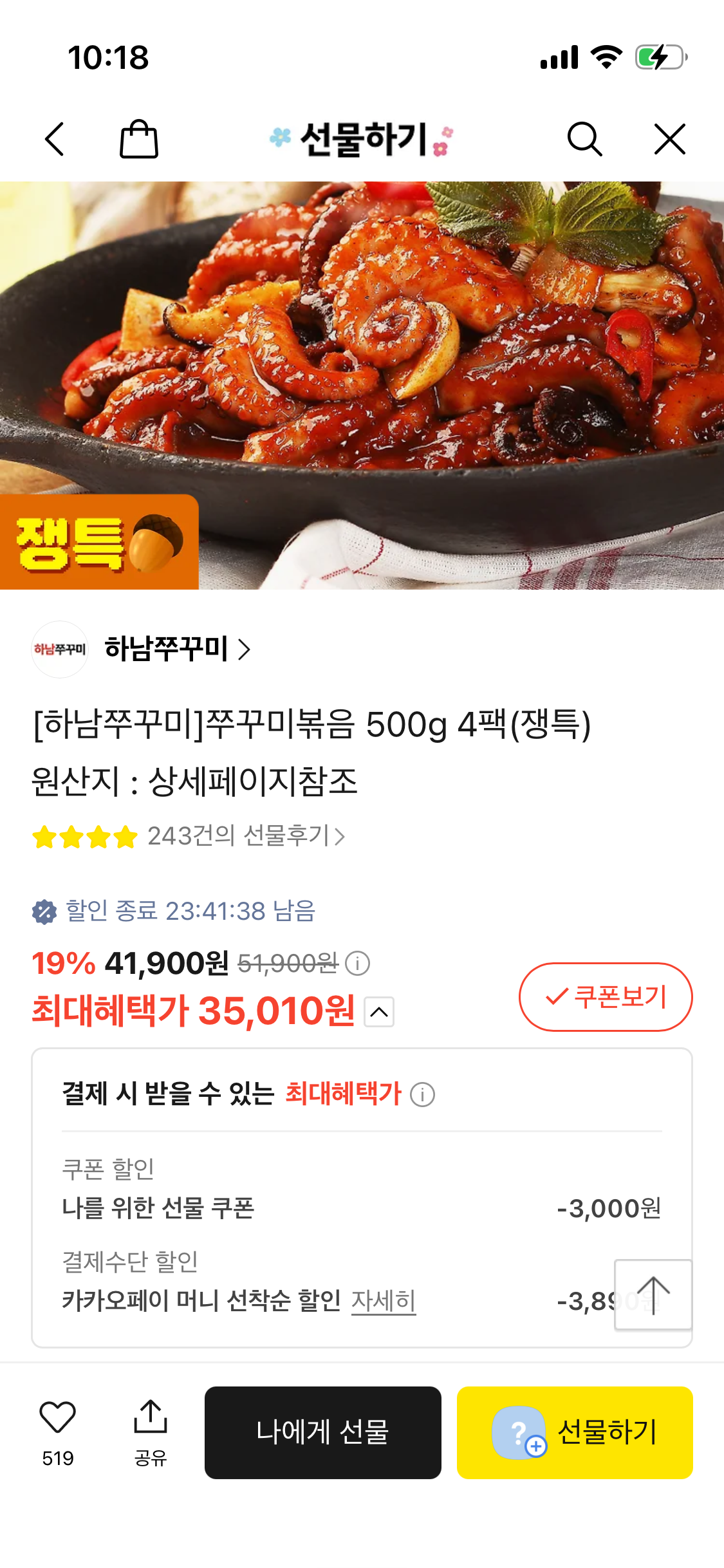Go back with the back arrow
Screen dimensions: 724x1568
(55, 138)
